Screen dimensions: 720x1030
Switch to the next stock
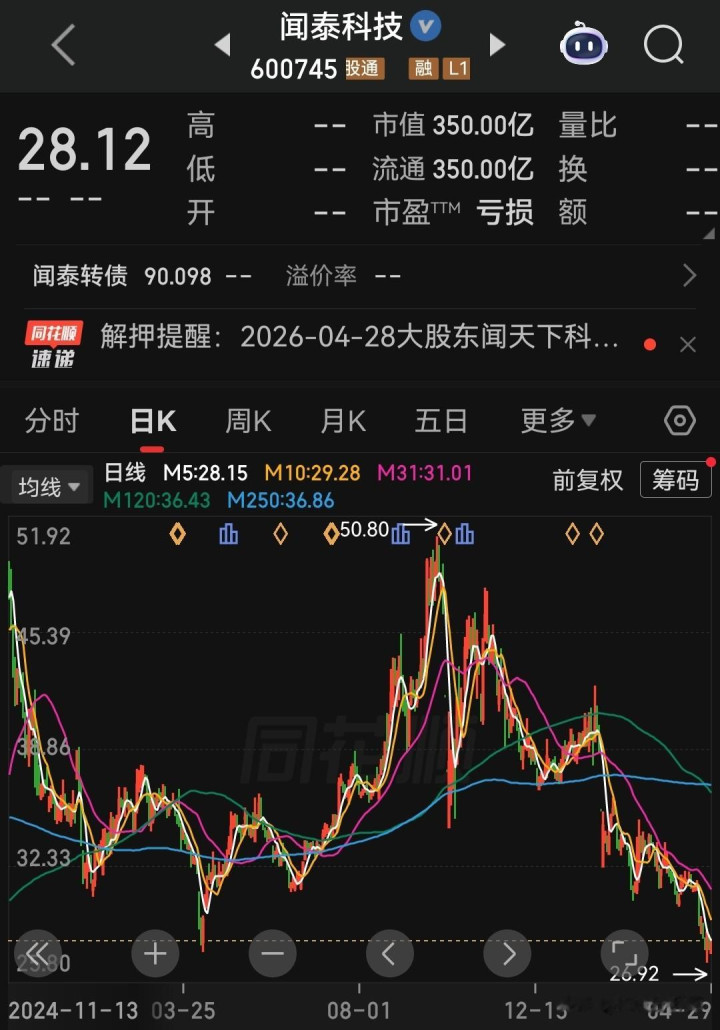point(497,45)
